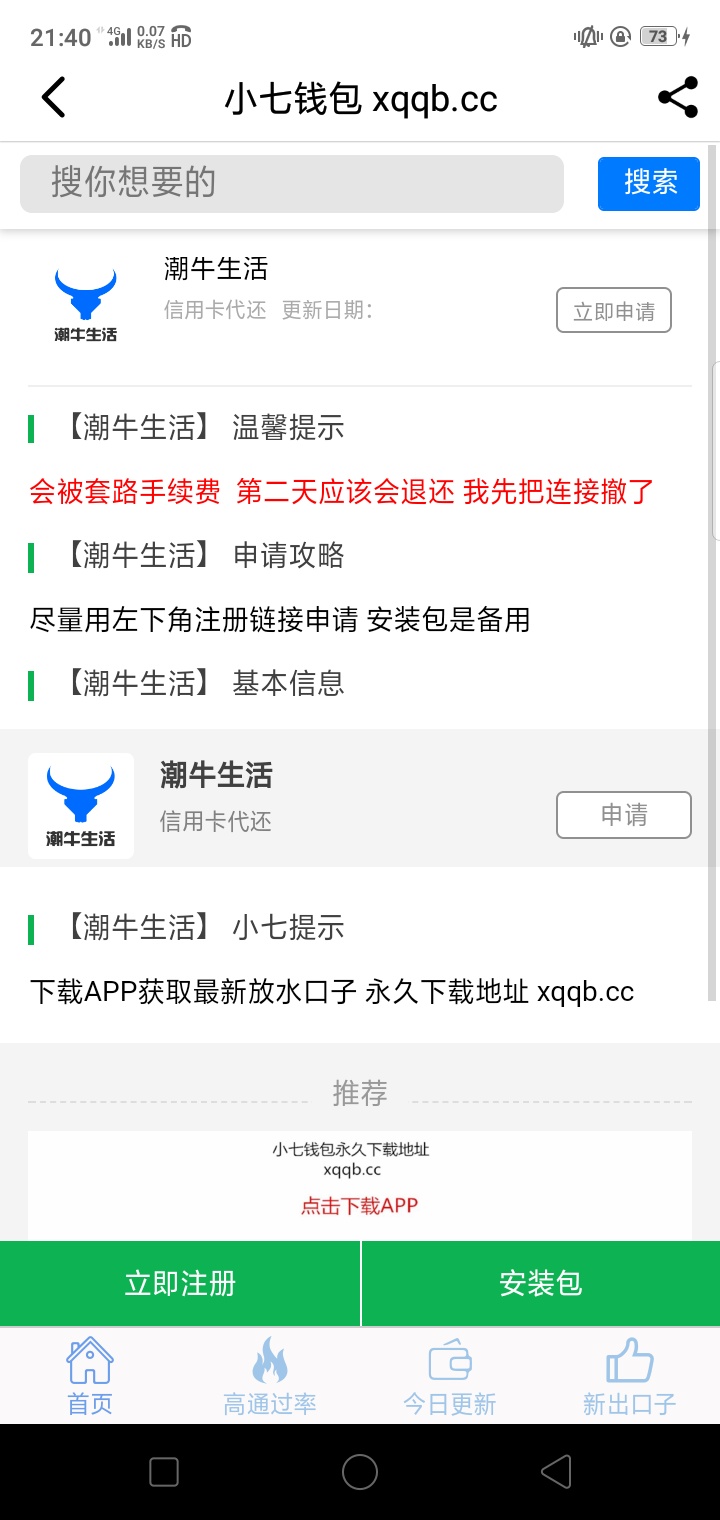Open the 今日更新 tab

(x=450, y=1376)
